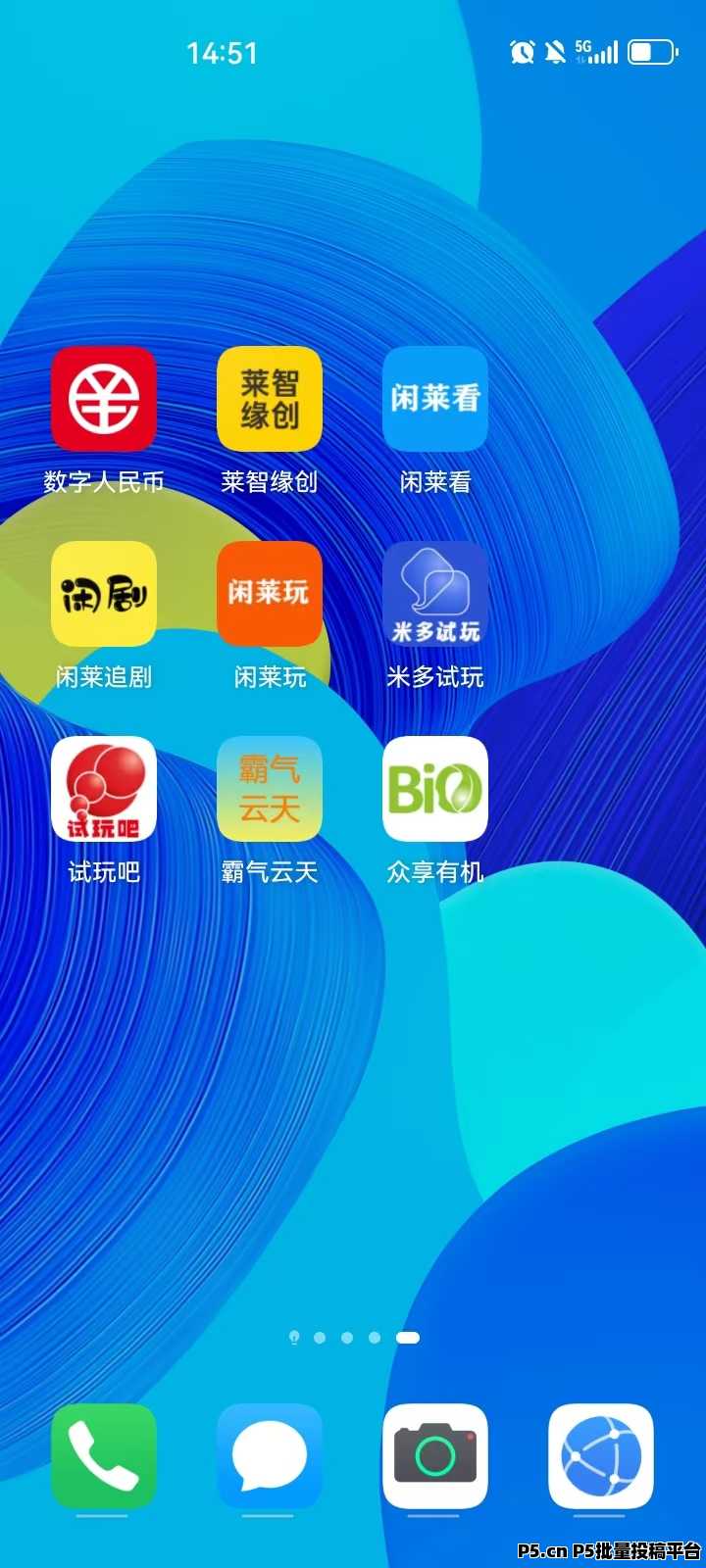
Task: Open the Messages app in the dock
Action: coord(270,1456)
